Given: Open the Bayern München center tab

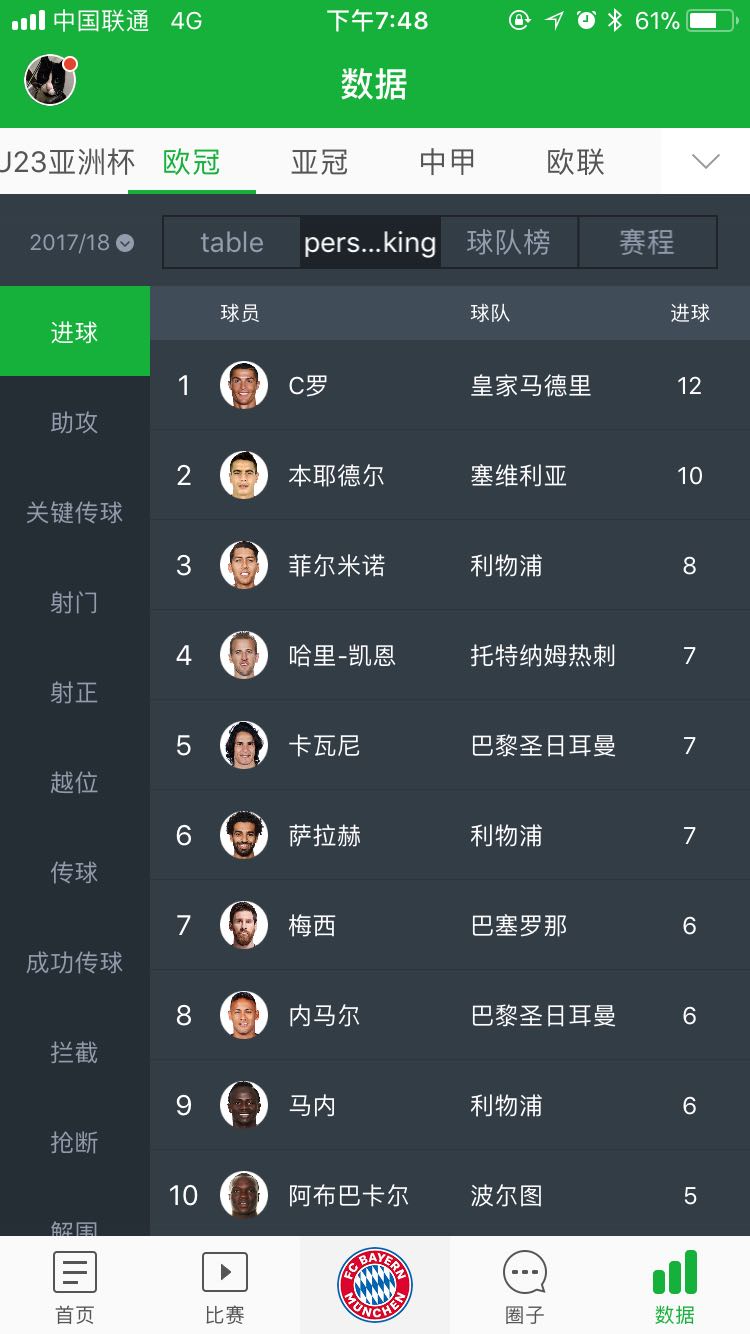Looking at the screenshot, I should [375, 1285].
